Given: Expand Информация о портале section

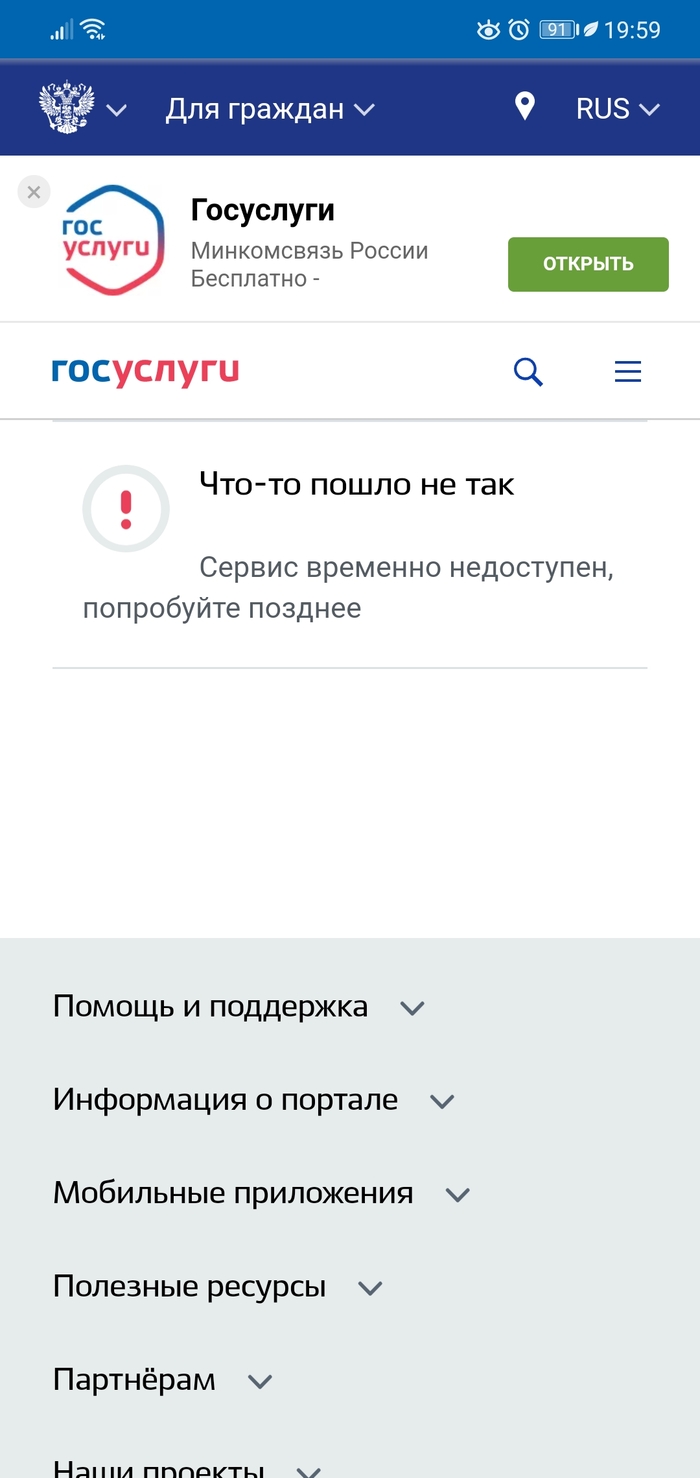Looking at the screenshot, I should pos(254,1100).
